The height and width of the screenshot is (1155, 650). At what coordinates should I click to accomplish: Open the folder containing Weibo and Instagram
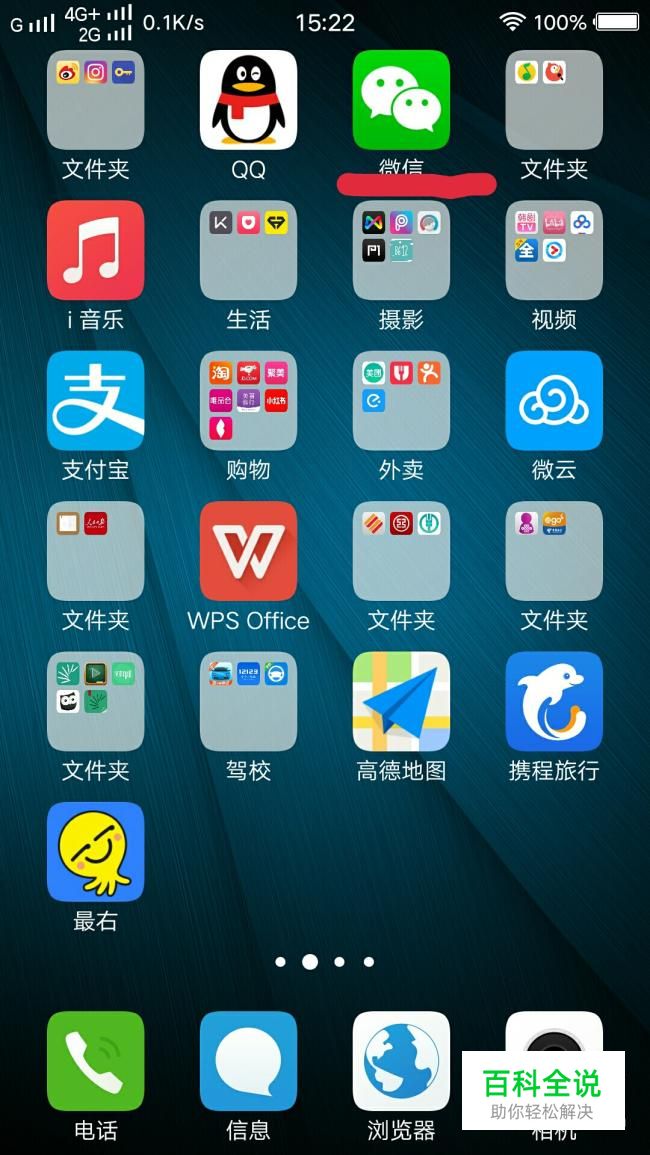[96, 100]
